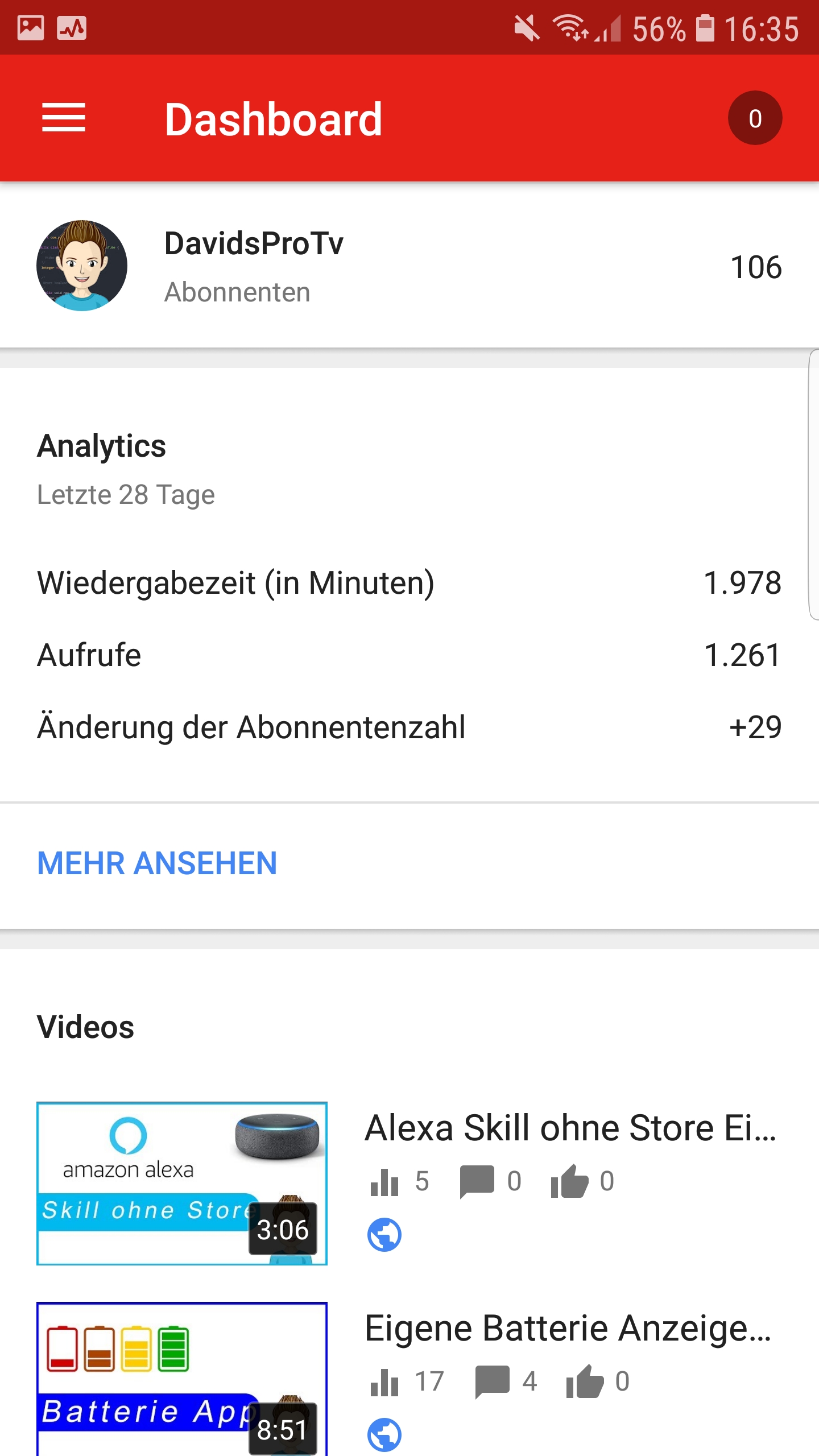819x1456 pixels.
Task: Tap MEHR ANSEHEN for more analytics
Action: 157,863
